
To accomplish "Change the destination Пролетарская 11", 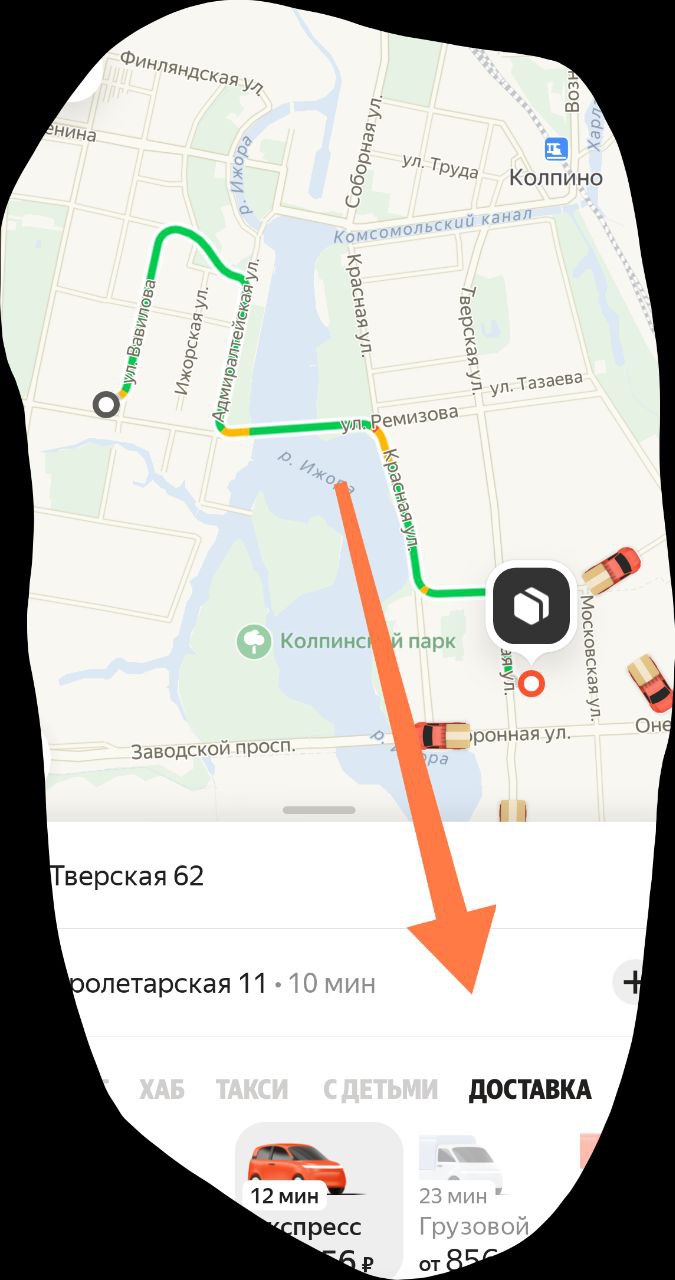I will tap(200, 984).
